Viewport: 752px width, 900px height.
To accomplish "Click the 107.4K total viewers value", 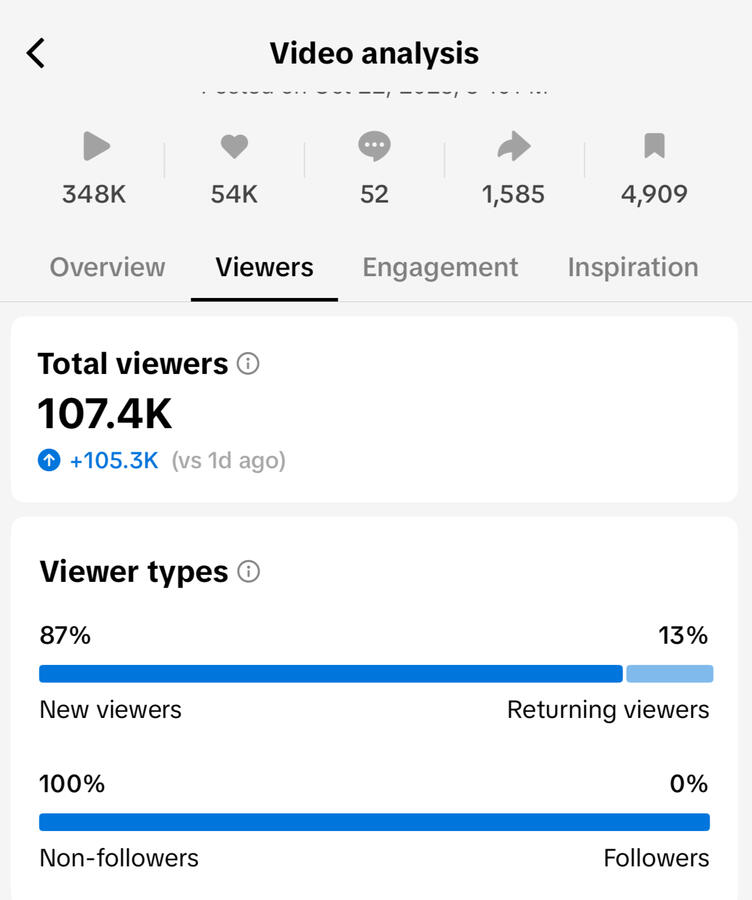I will click(x=106, y=413).
